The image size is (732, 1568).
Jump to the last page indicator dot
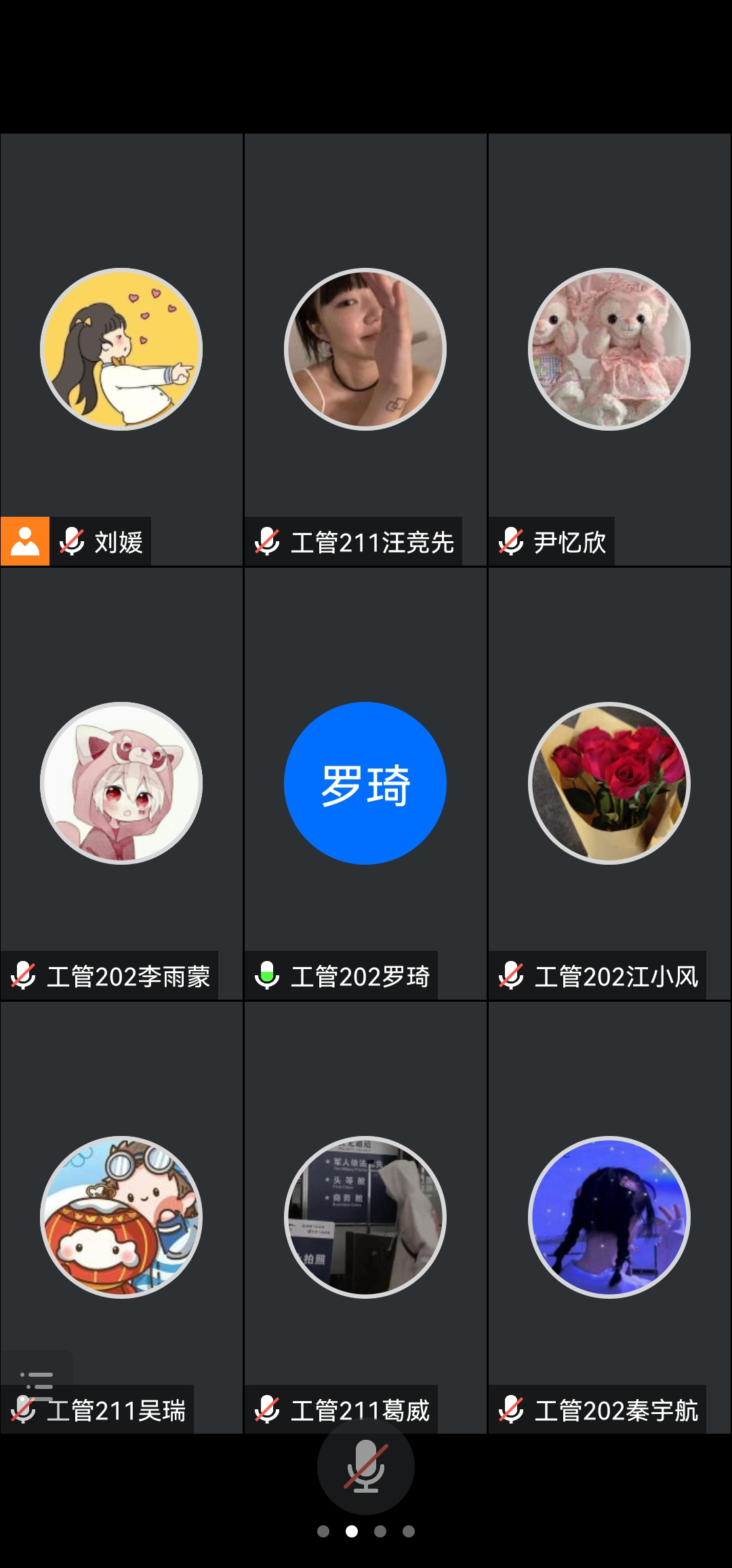[x=409, y=1531]
